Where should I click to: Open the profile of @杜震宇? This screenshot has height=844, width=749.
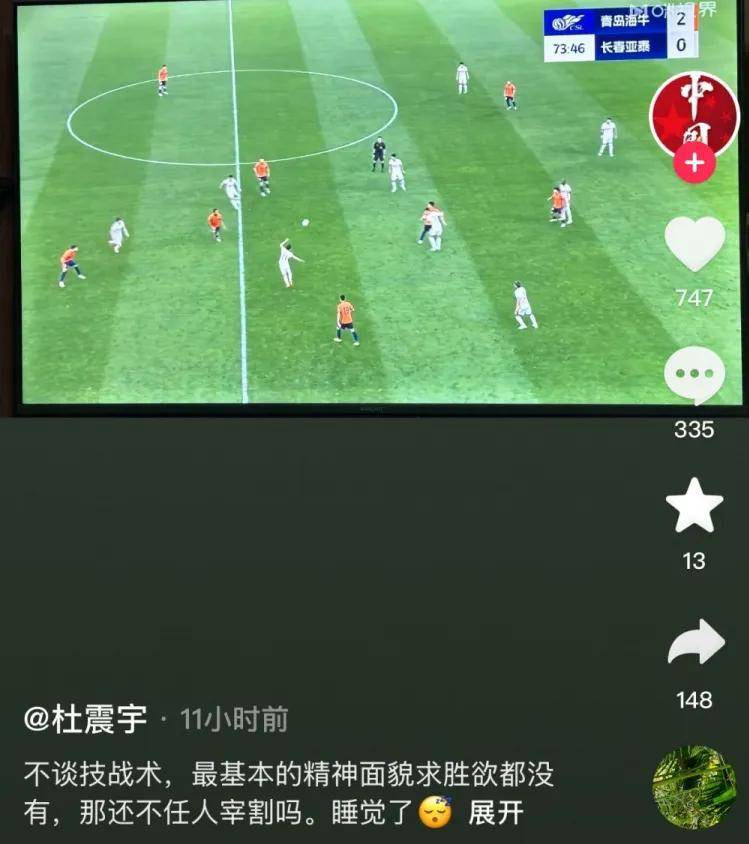pyautogui.click(x=86, y=719)
